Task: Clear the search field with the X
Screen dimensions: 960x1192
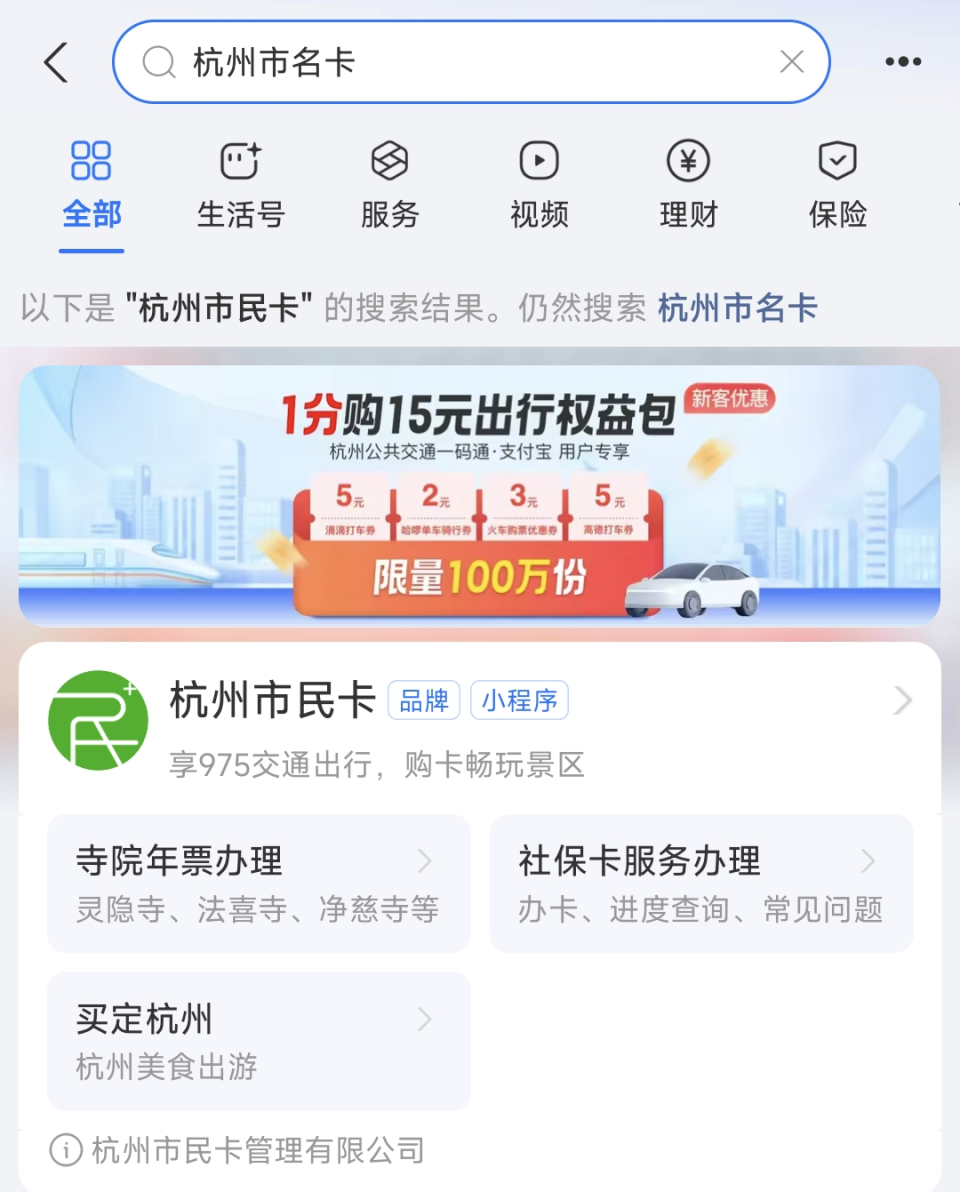Action: [791, 62]
